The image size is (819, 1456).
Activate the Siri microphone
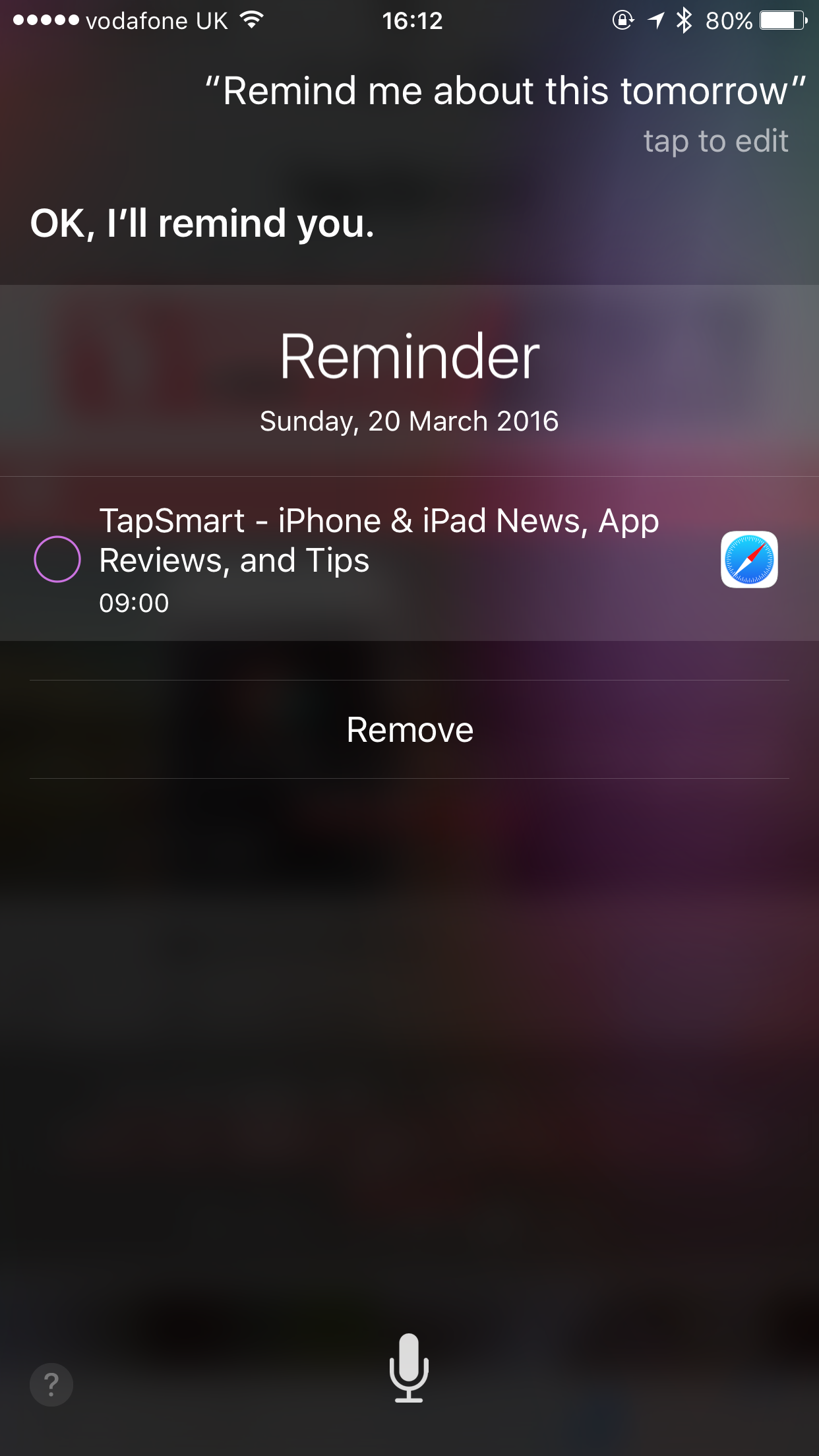[409, 1367]
